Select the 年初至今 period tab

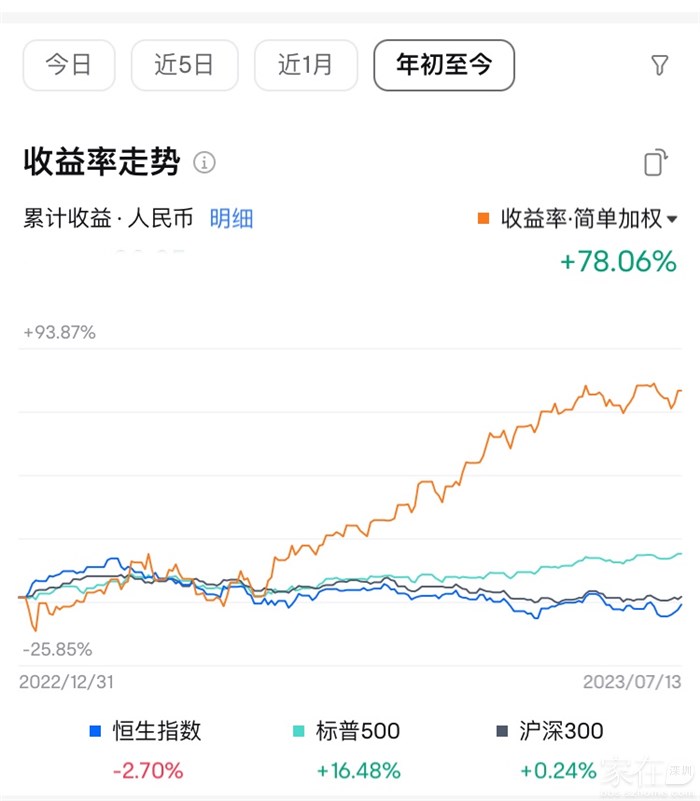pos(444,65)
